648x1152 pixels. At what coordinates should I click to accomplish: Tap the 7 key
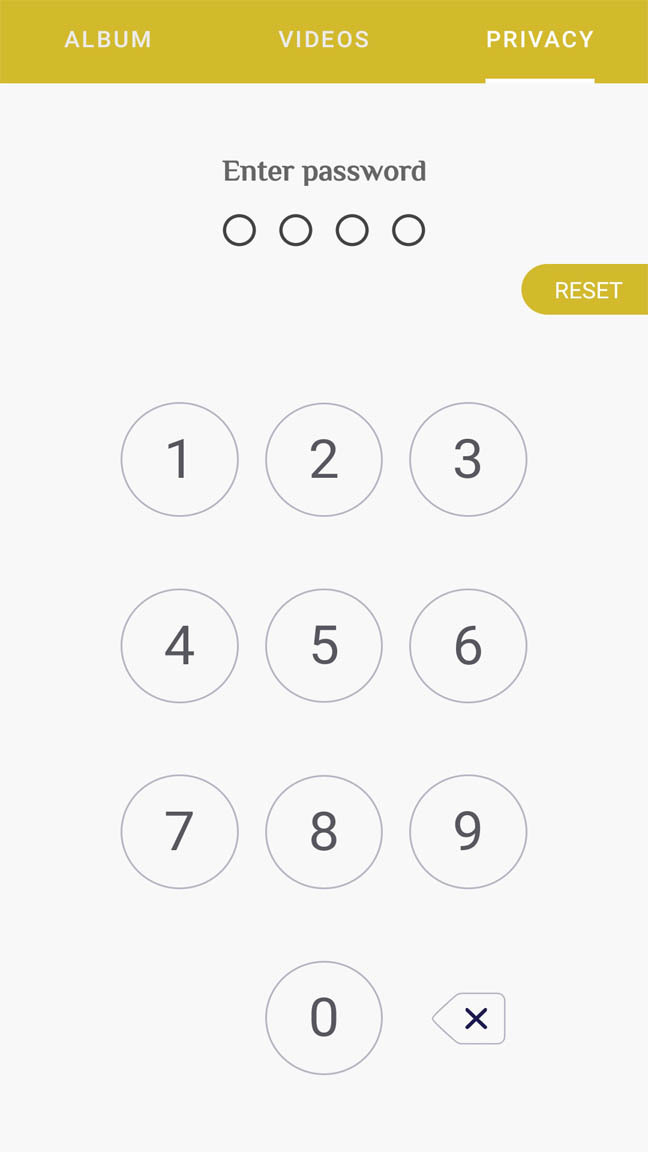[179, 832]
